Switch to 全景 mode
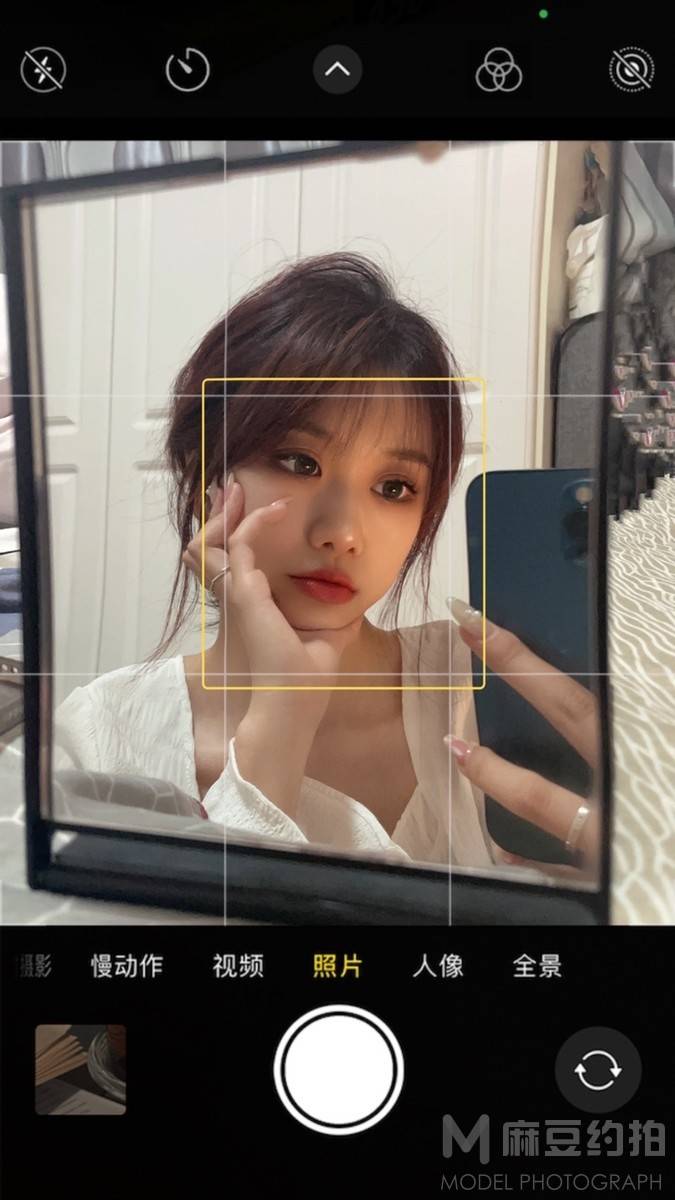The height and width of the screenshot is (1200, 675). pos(537,966)
